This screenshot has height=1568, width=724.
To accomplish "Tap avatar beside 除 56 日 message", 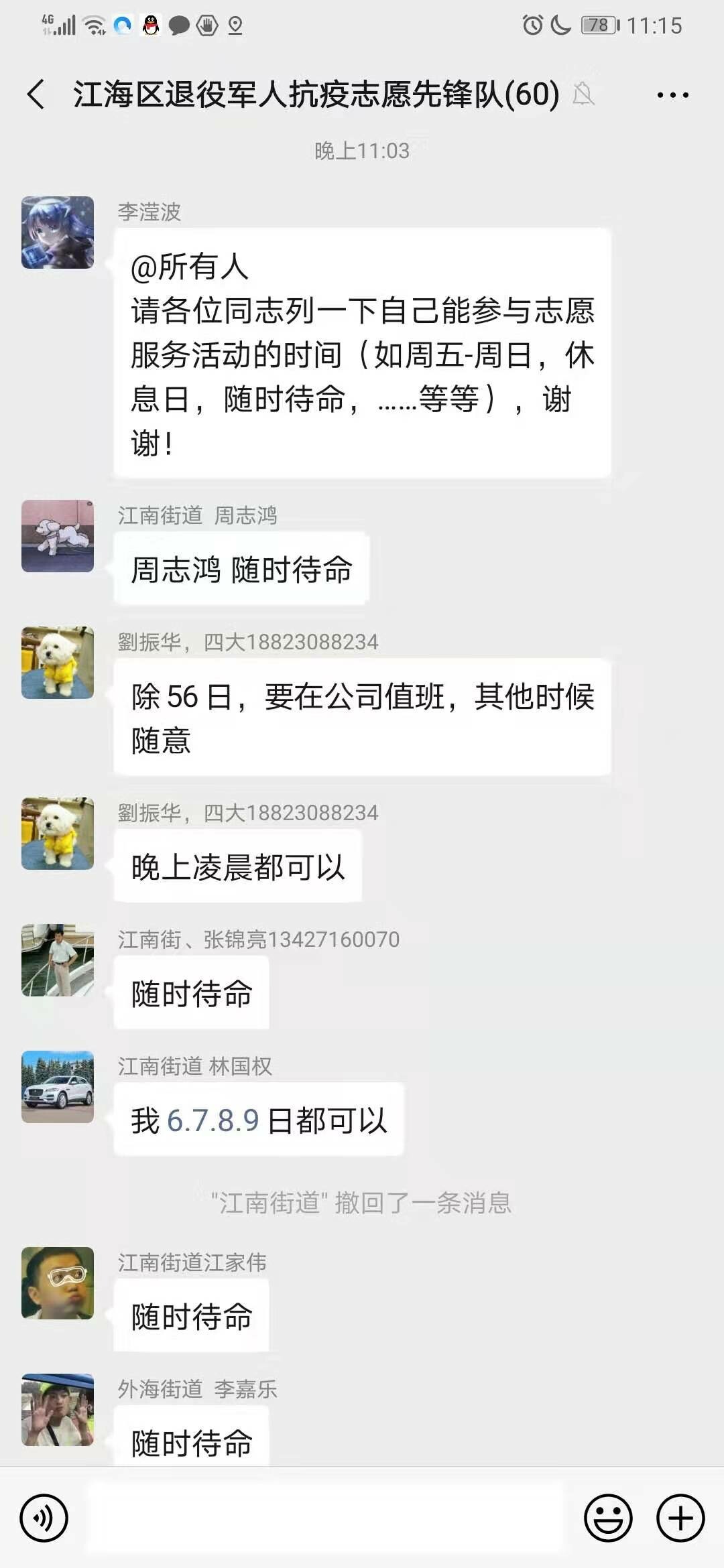I will click(58, 663).
